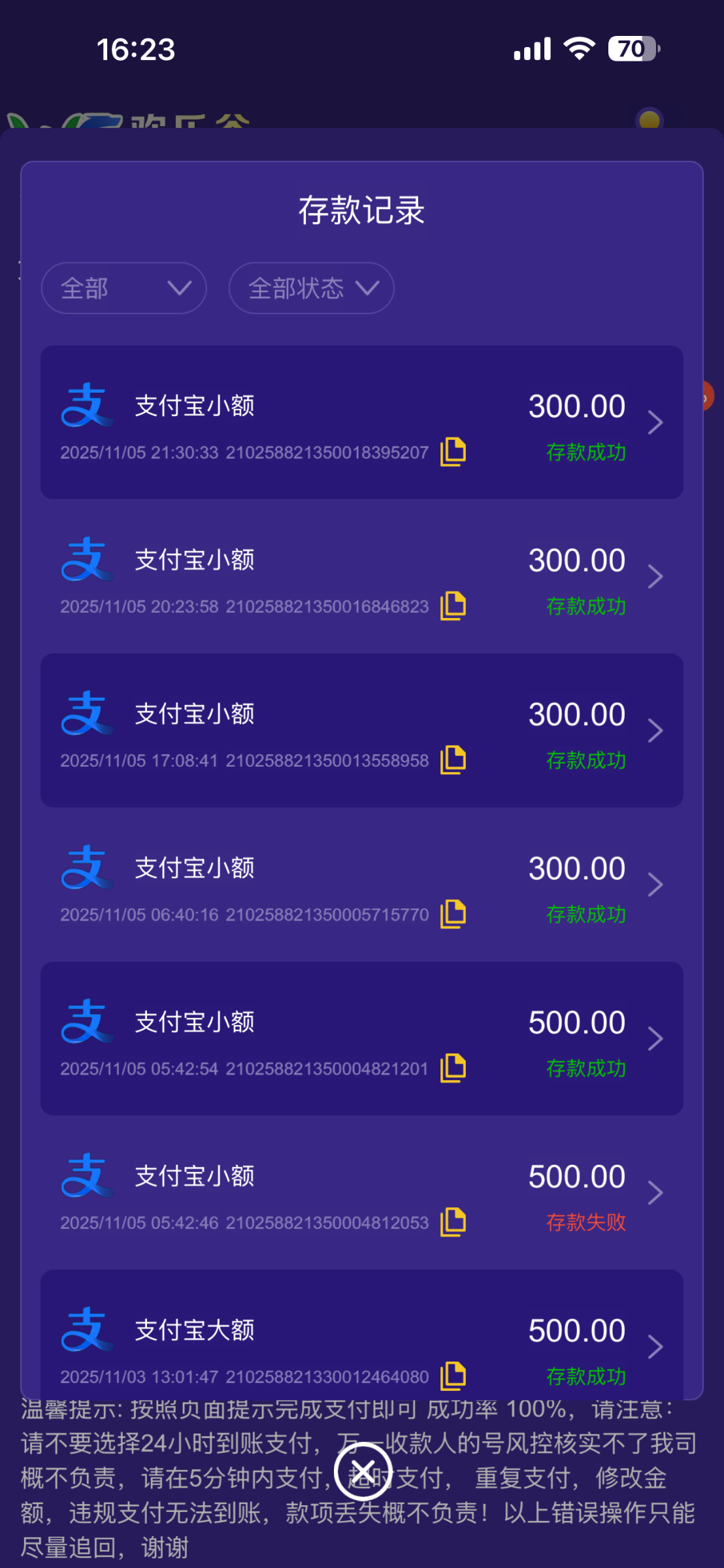Expand the 全部状态 status filter dropdown
The width and height of the screenshot is (724, 1568).
(311, 288)
